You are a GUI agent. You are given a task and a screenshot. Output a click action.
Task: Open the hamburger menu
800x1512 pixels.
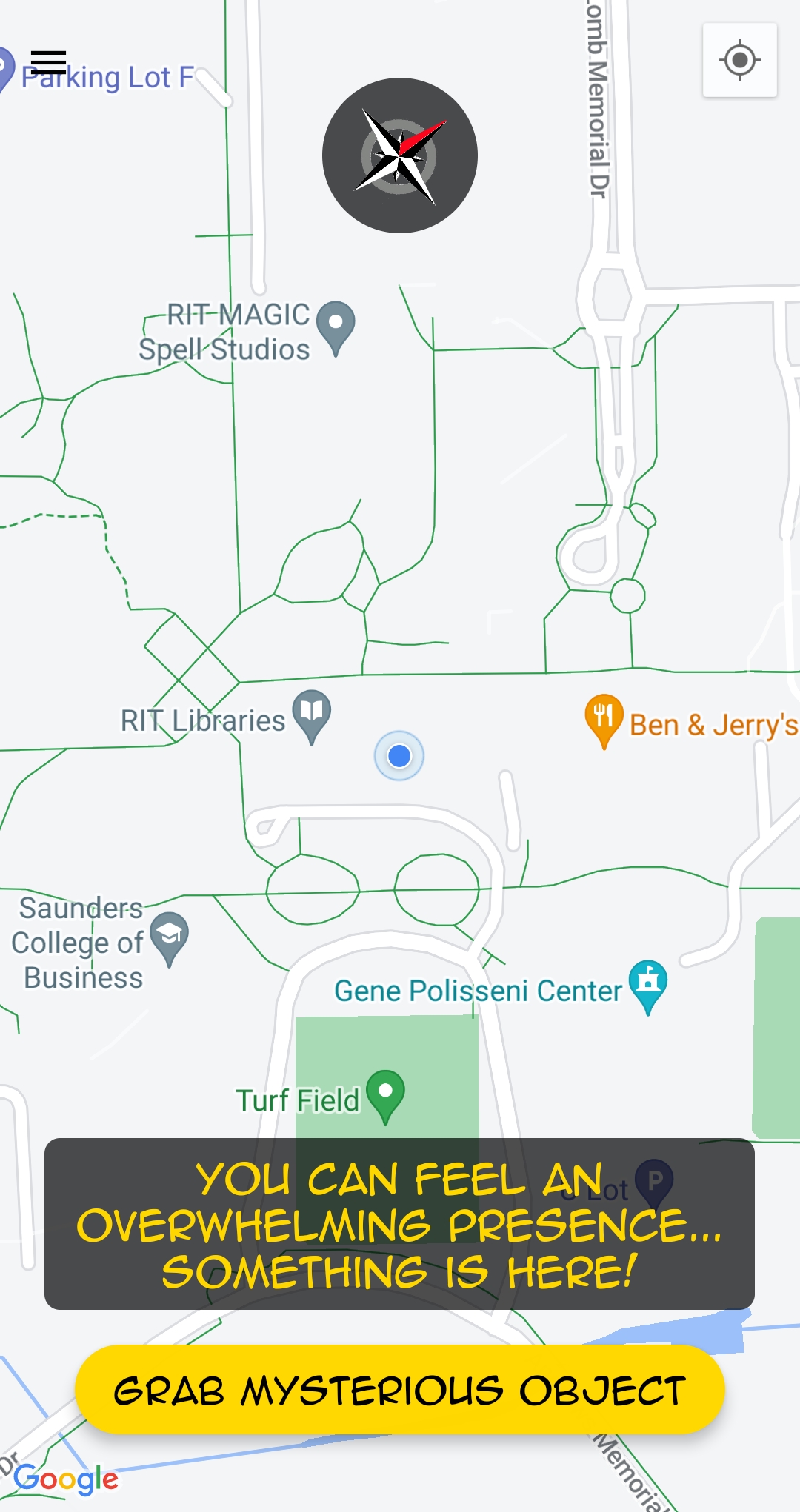[x=48, y=61]
